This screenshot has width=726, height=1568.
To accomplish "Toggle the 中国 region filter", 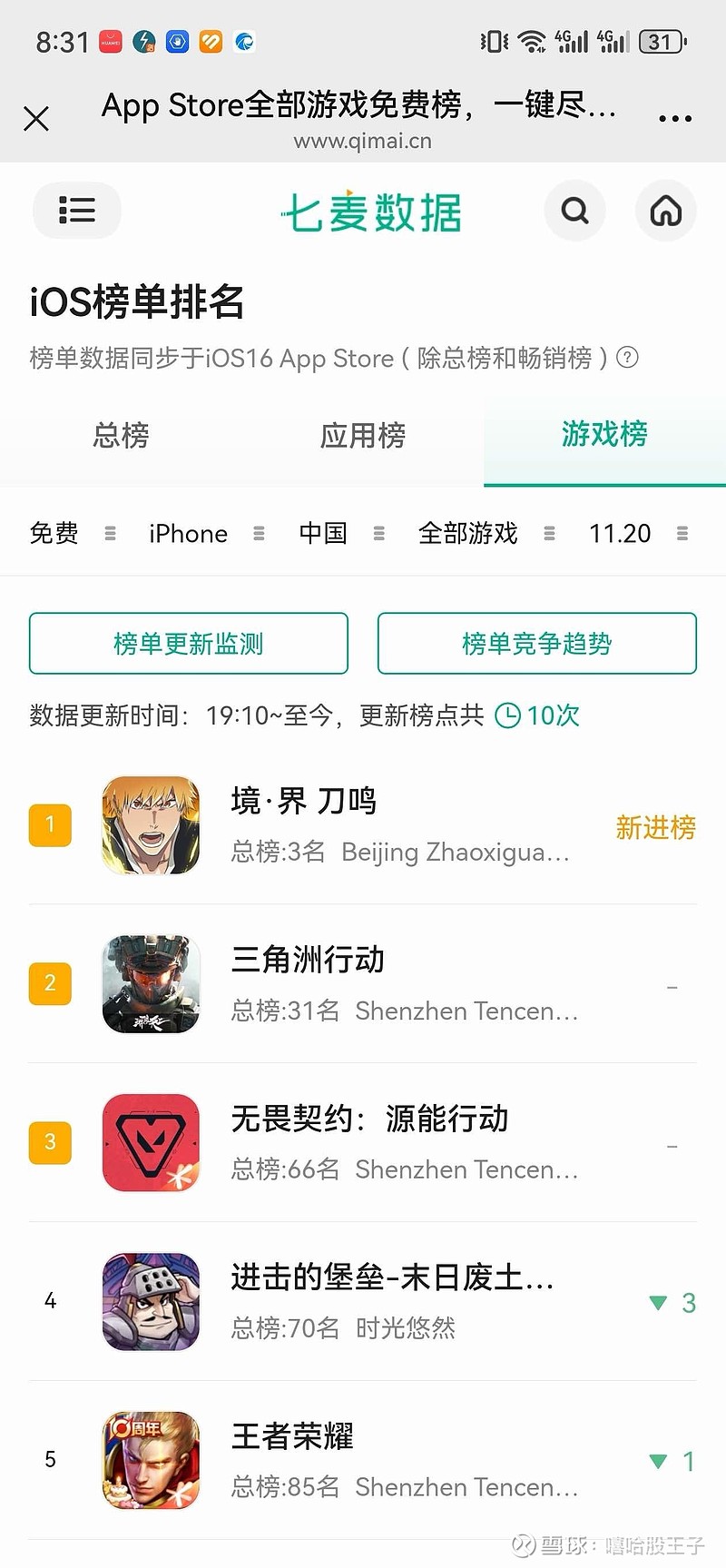I will [x=322, y=533].
